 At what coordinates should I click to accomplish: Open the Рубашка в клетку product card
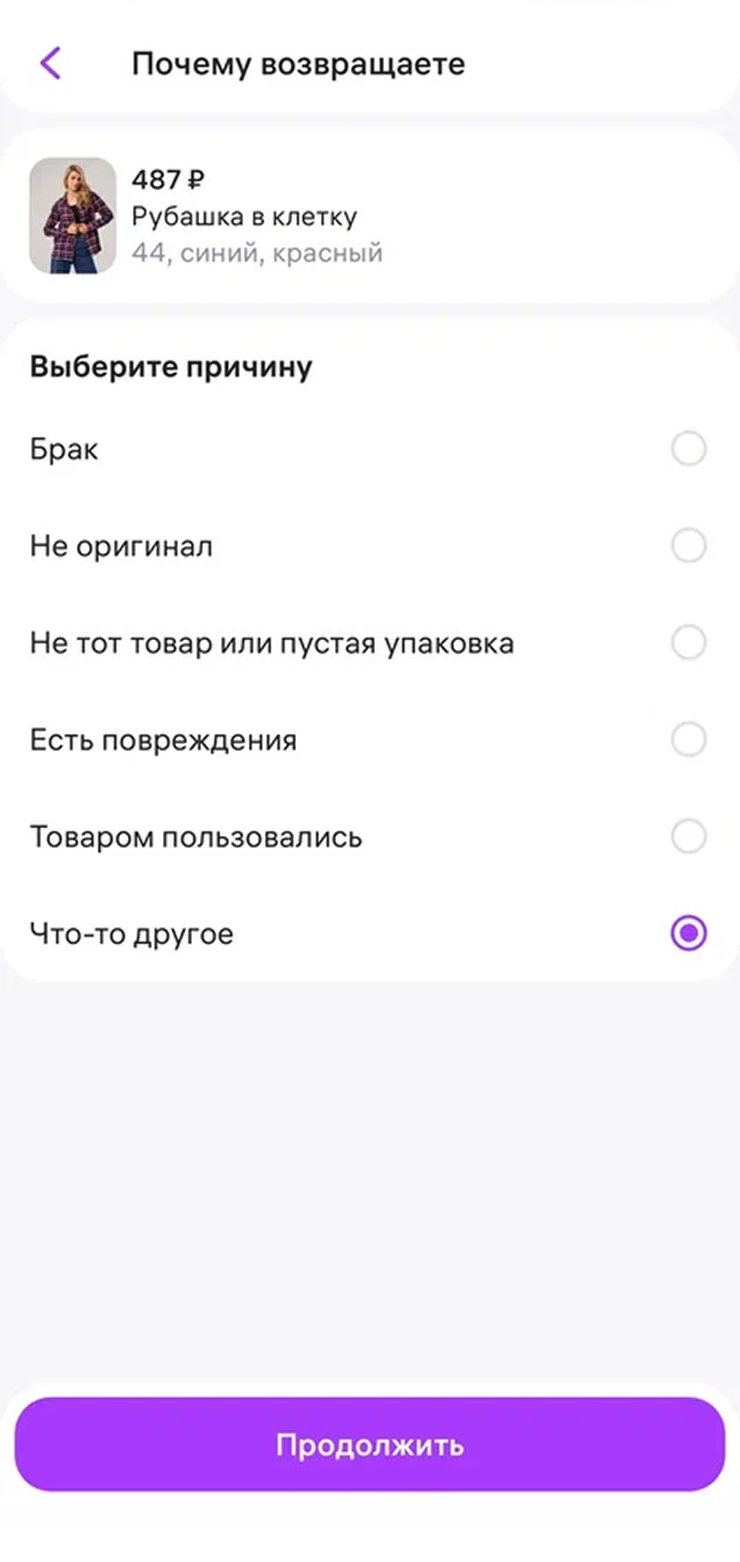[369, 215]
